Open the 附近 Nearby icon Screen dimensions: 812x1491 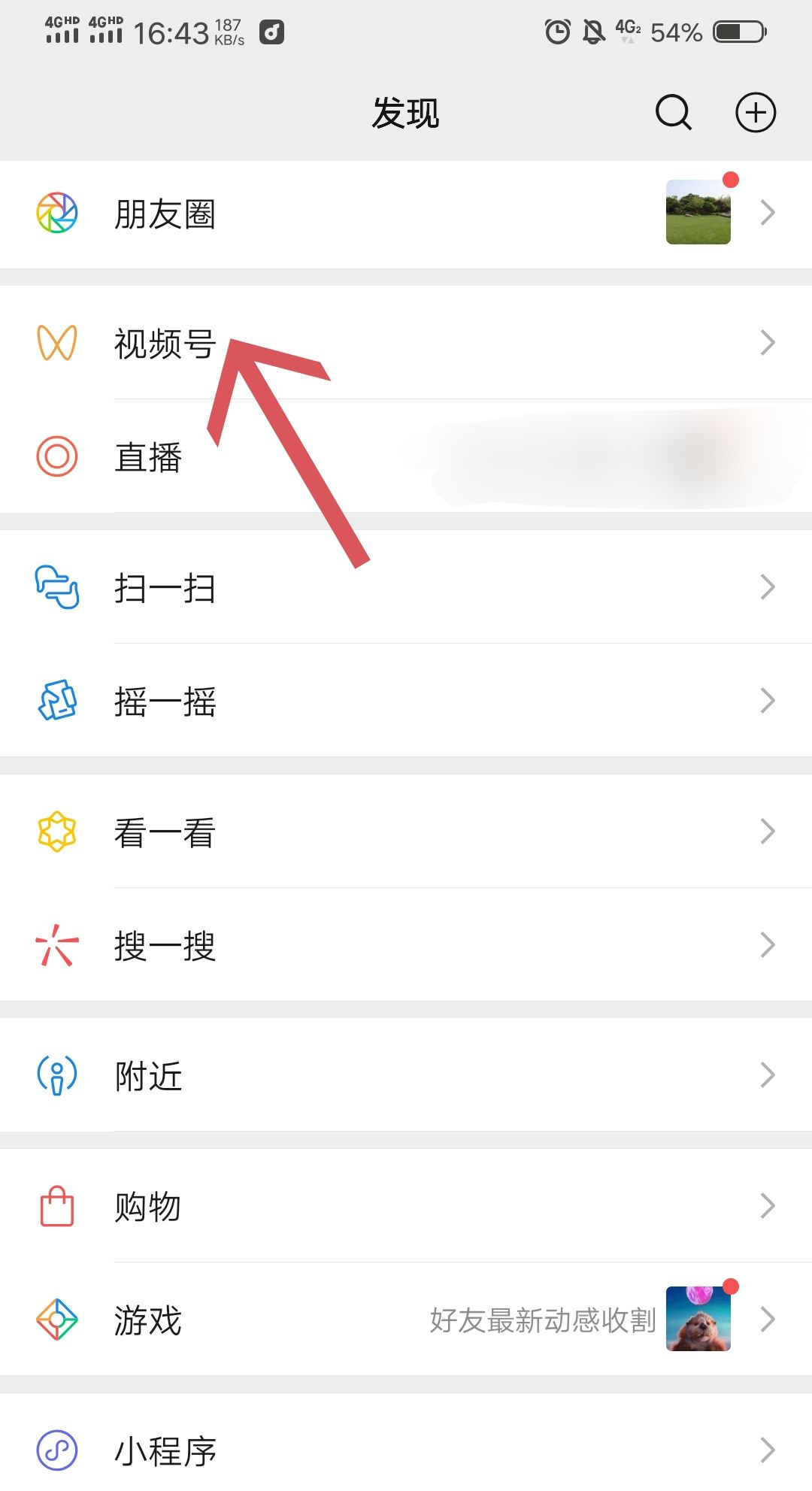coord(57,1075)
